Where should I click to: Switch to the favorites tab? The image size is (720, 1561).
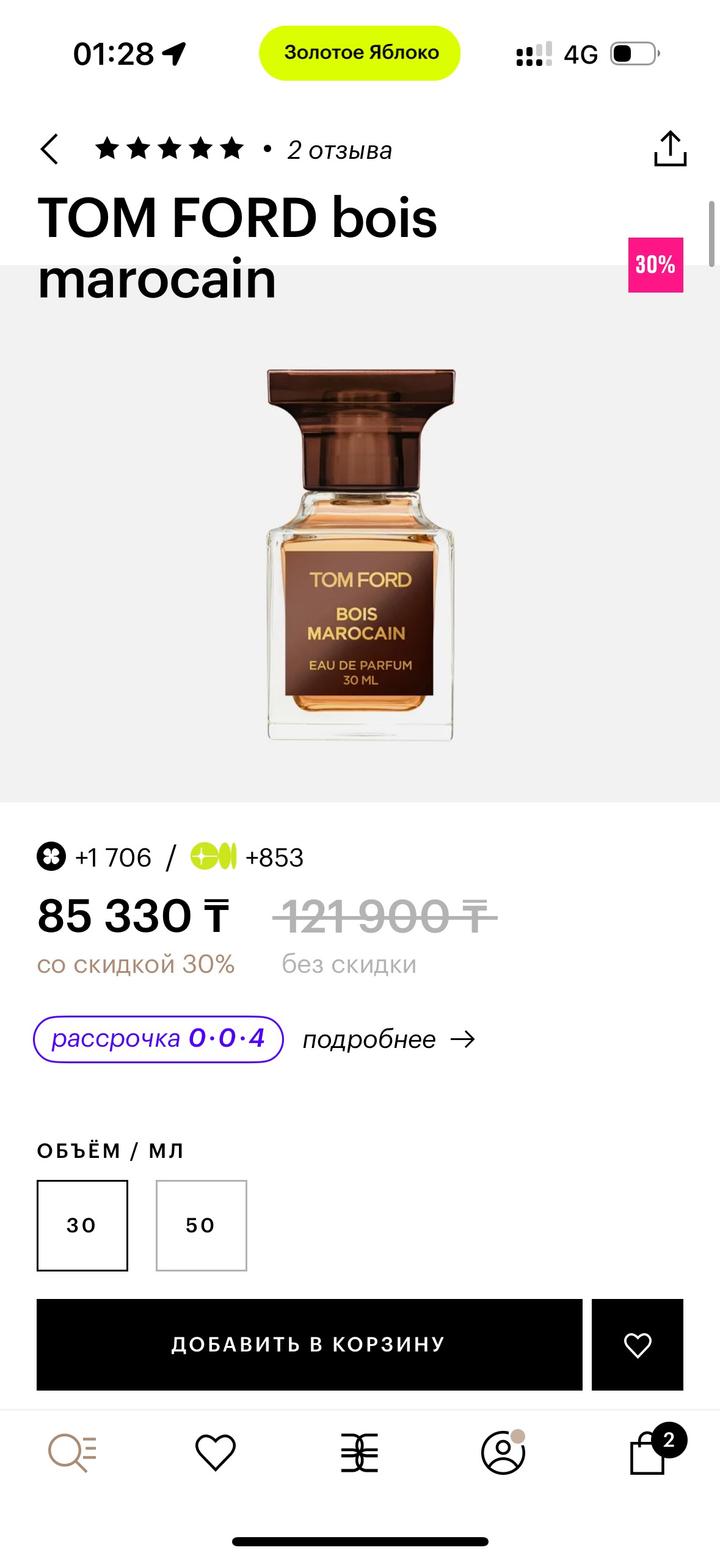click(215, 1452)
